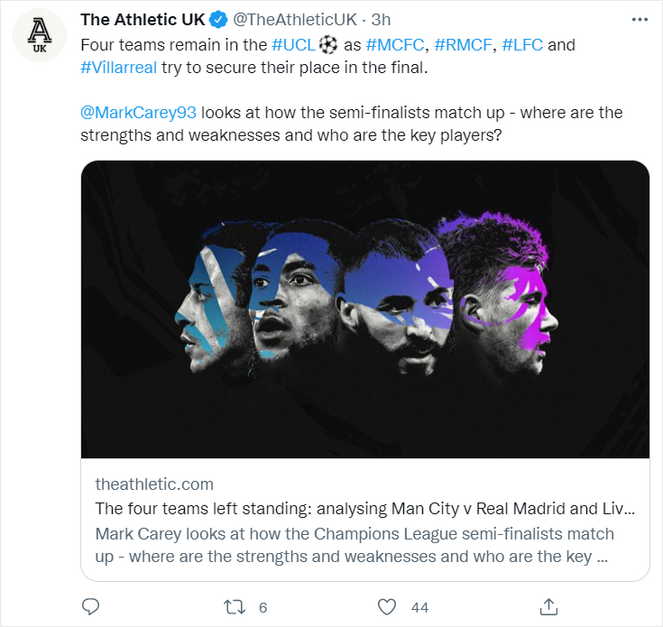This screenshot has height=627, width=663.
Task: Open the #MCFC hashtag
Action: tap(396, 46)
